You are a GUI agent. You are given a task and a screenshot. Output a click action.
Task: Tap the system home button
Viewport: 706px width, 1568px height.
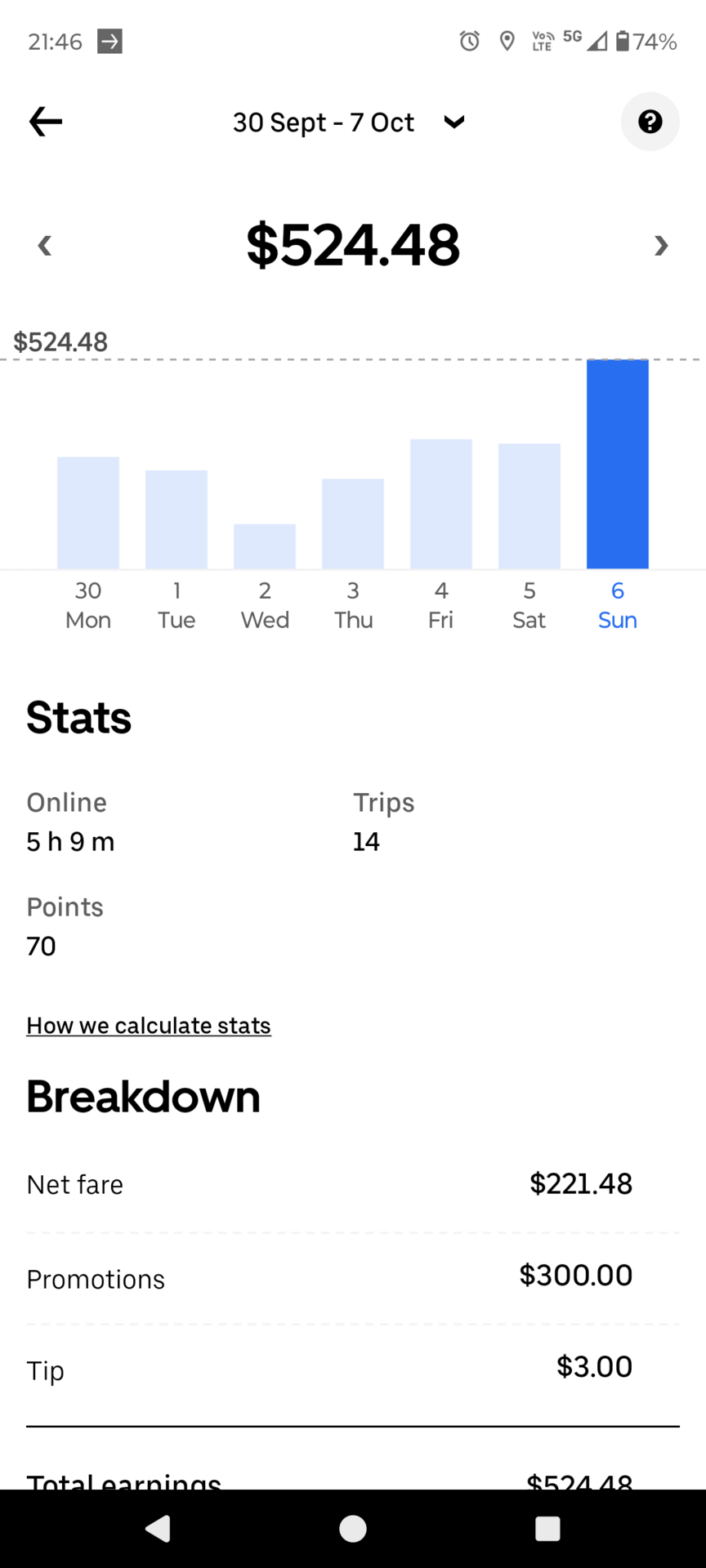353,1529
